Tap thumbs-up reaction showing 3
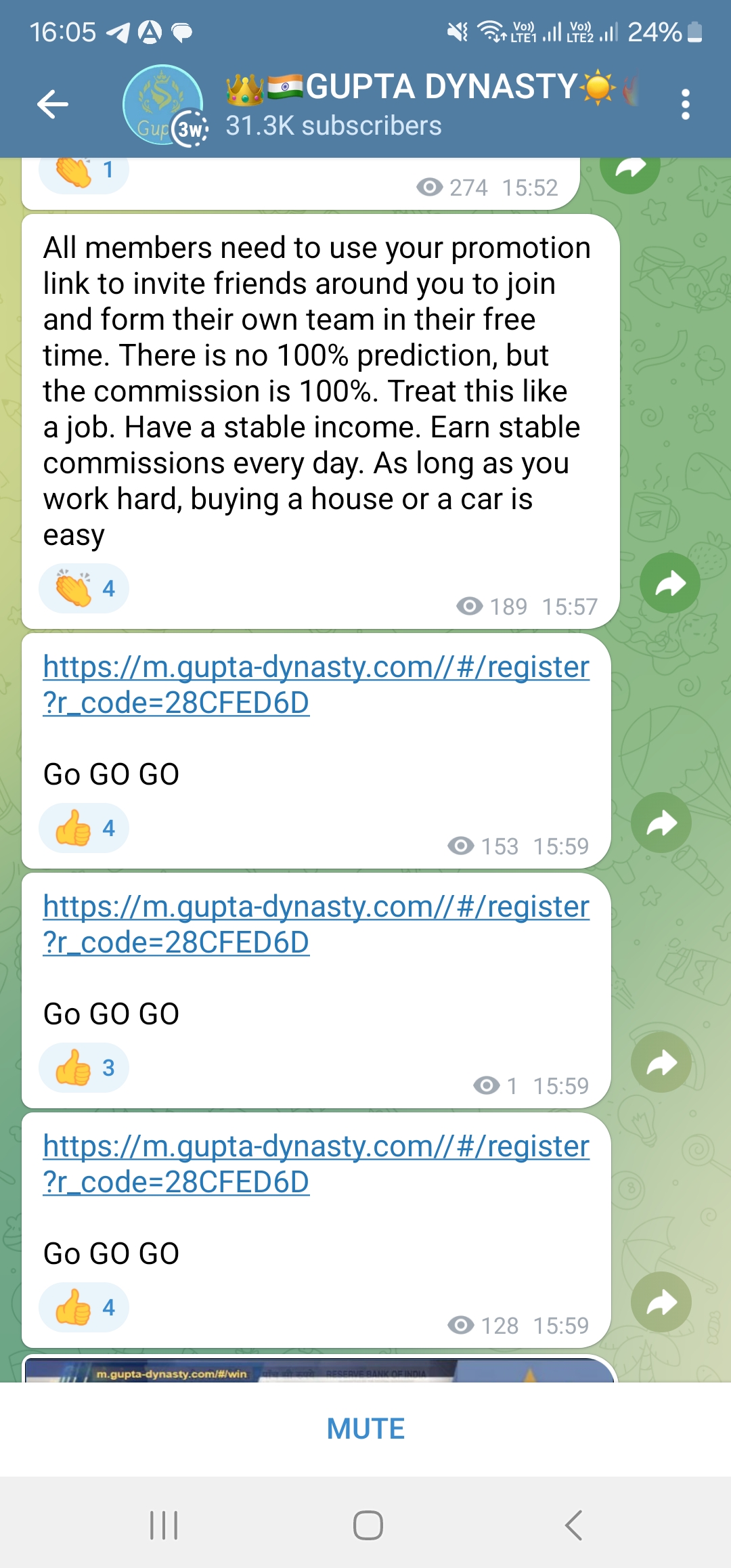 [83, 1068]
